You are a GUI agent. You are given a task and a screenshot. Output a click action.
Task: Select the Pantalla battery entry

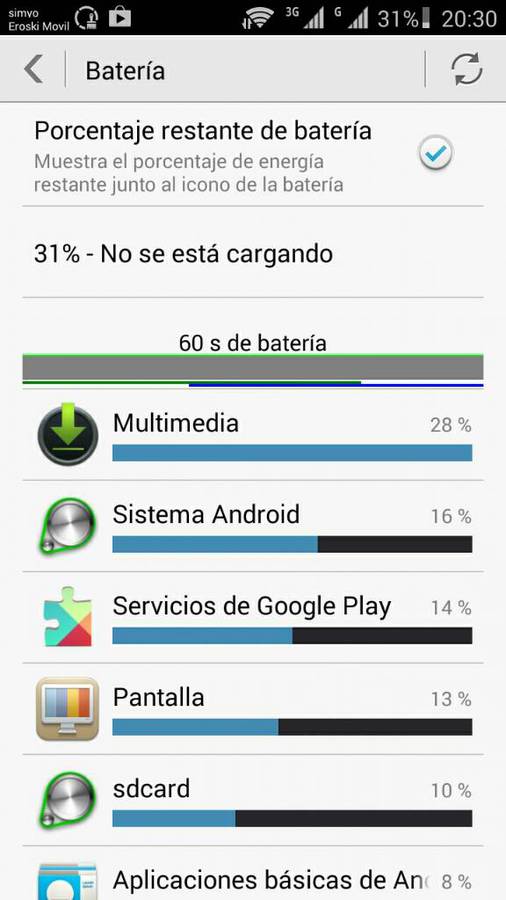253,708
